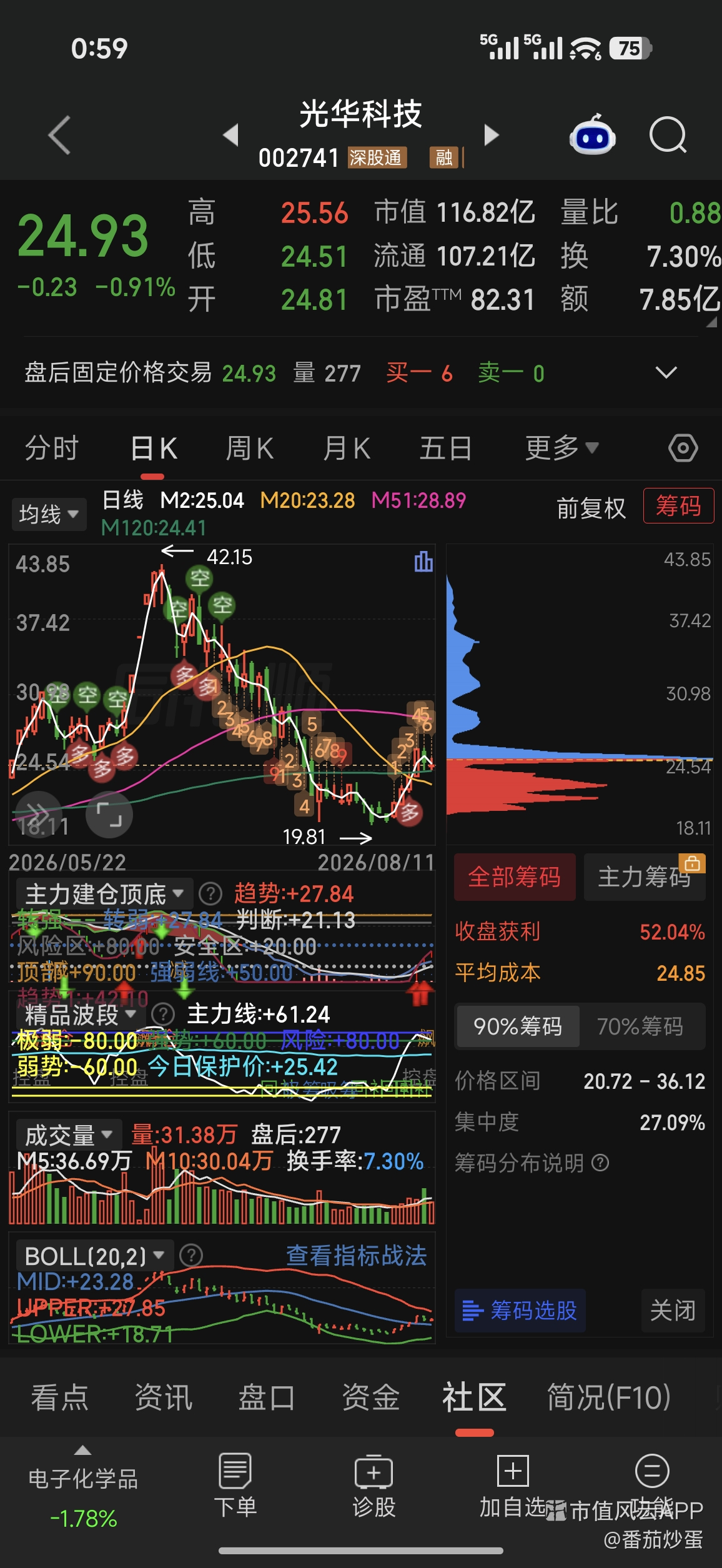Close the chip panel with 关闭
The width and height of the screenshot is (722, 1568).
(673, 1311)
